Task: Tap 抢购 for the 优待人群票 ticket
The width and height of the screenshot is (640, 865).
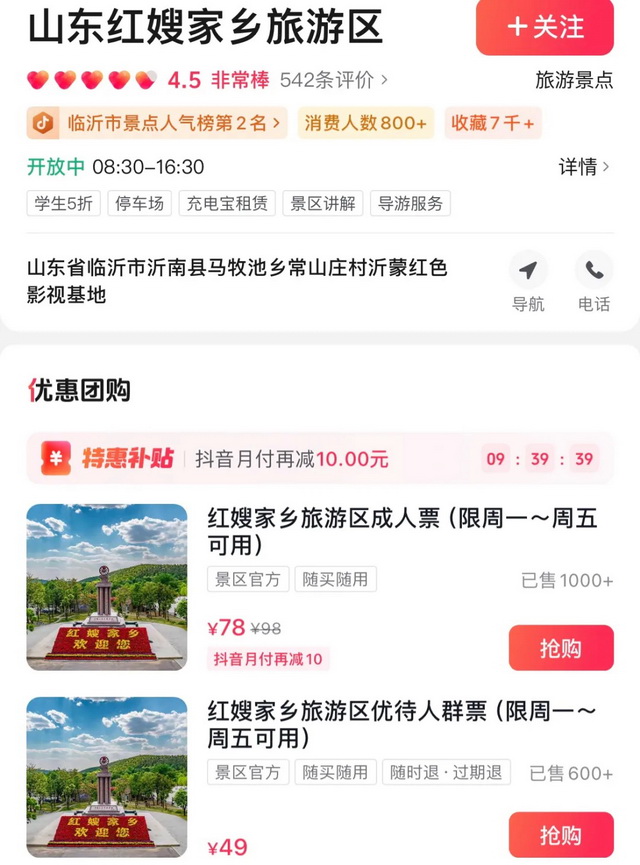Action: click(560, 834)
